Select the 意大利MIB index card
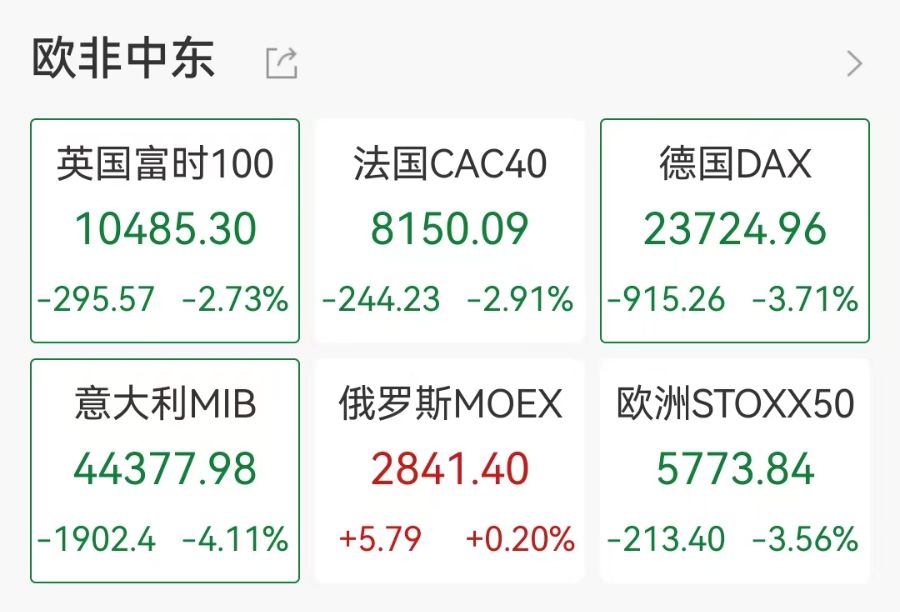The image size is (900, 612). tap(165, 470)
